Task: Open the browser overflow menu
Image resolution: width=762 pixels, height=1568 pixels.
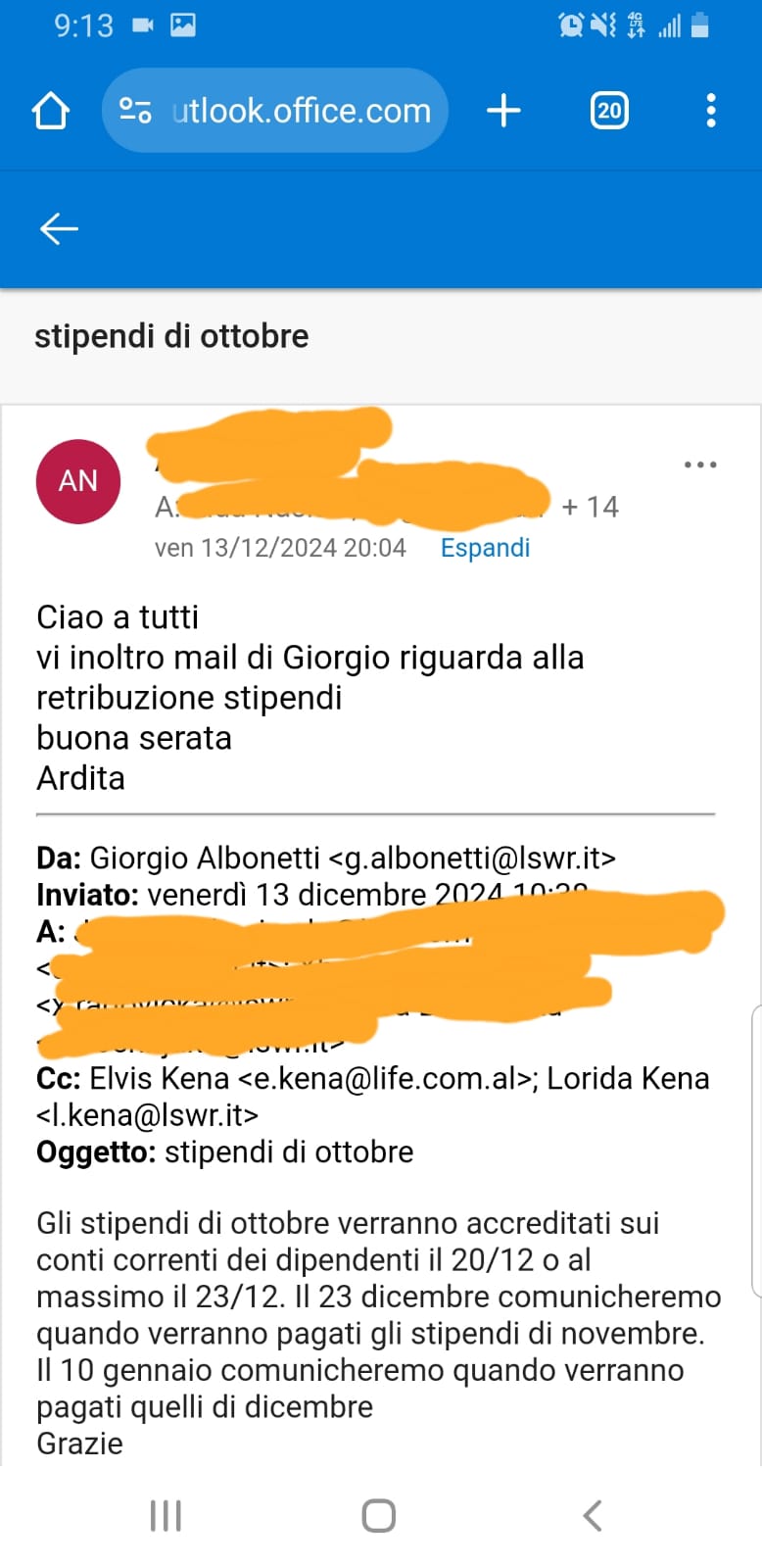Action: click(x=711, y=111)
